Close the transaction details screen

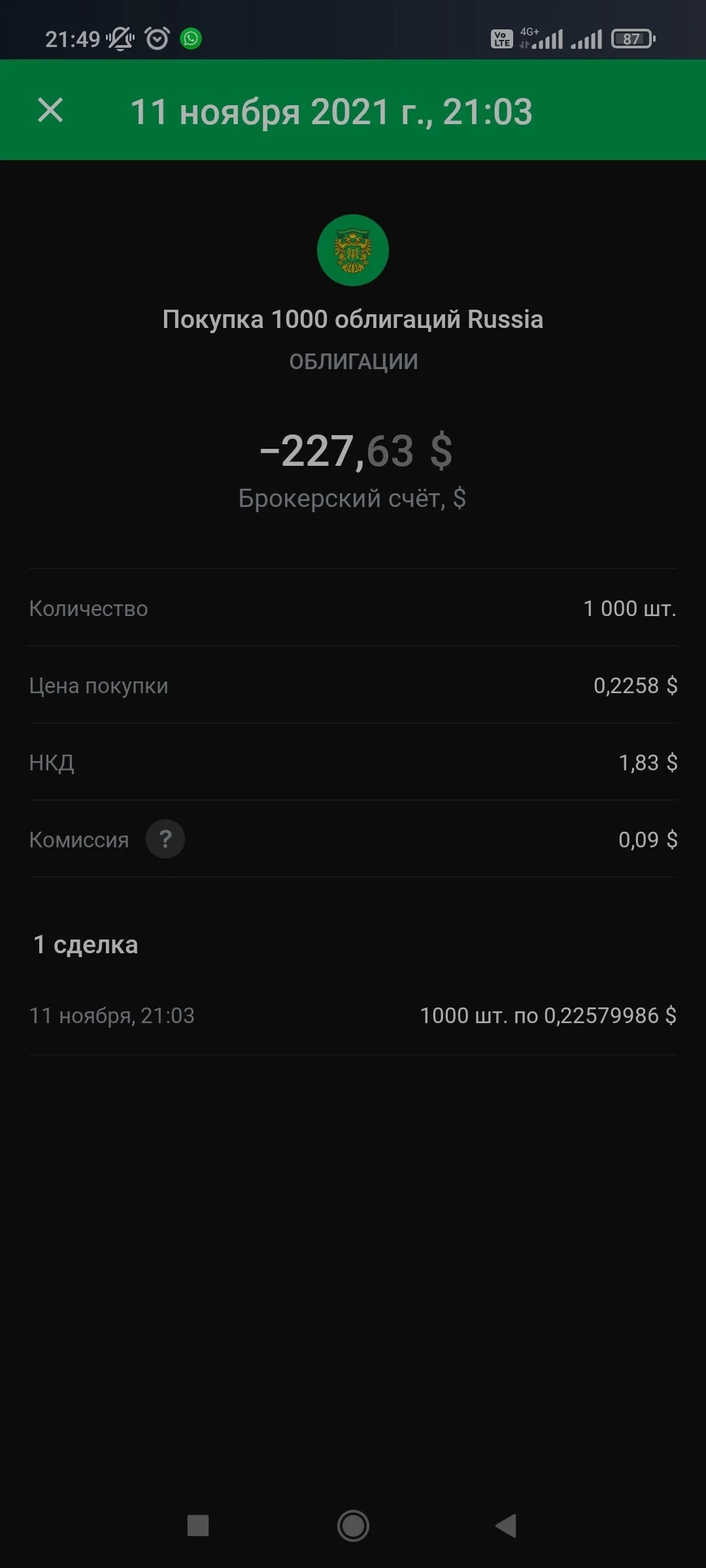pos(50,110)
